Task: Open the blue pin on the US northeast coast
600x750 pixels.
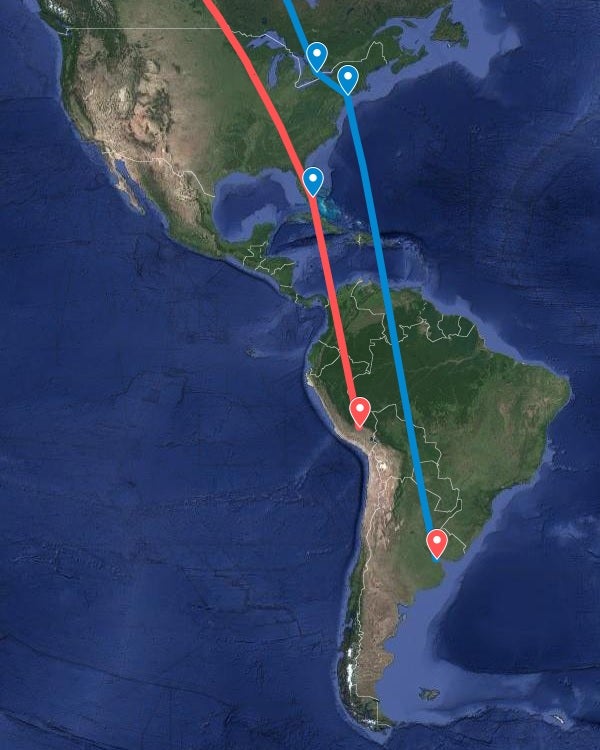Action: 347,77
